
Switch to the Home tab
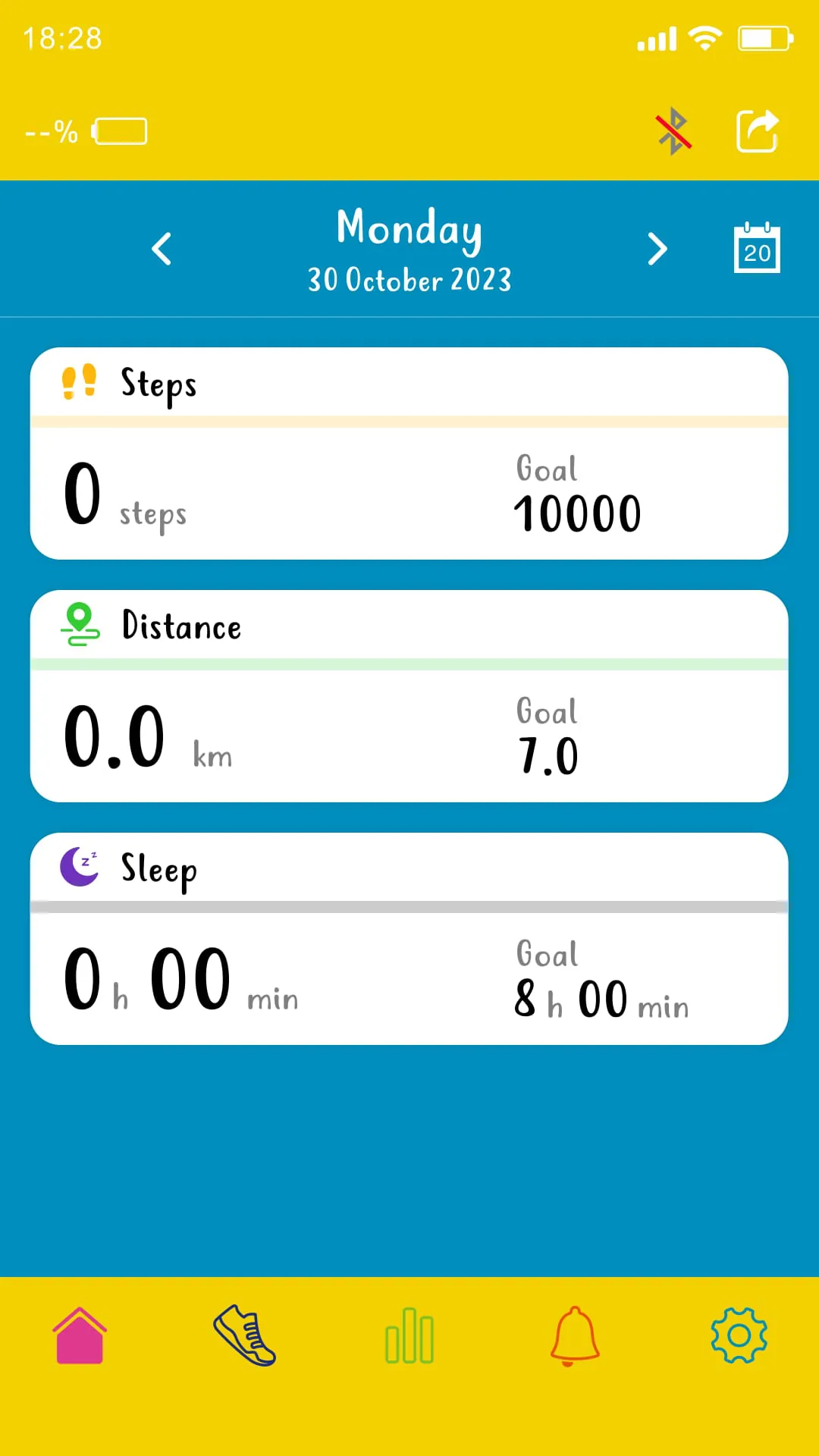(80, 1336)
